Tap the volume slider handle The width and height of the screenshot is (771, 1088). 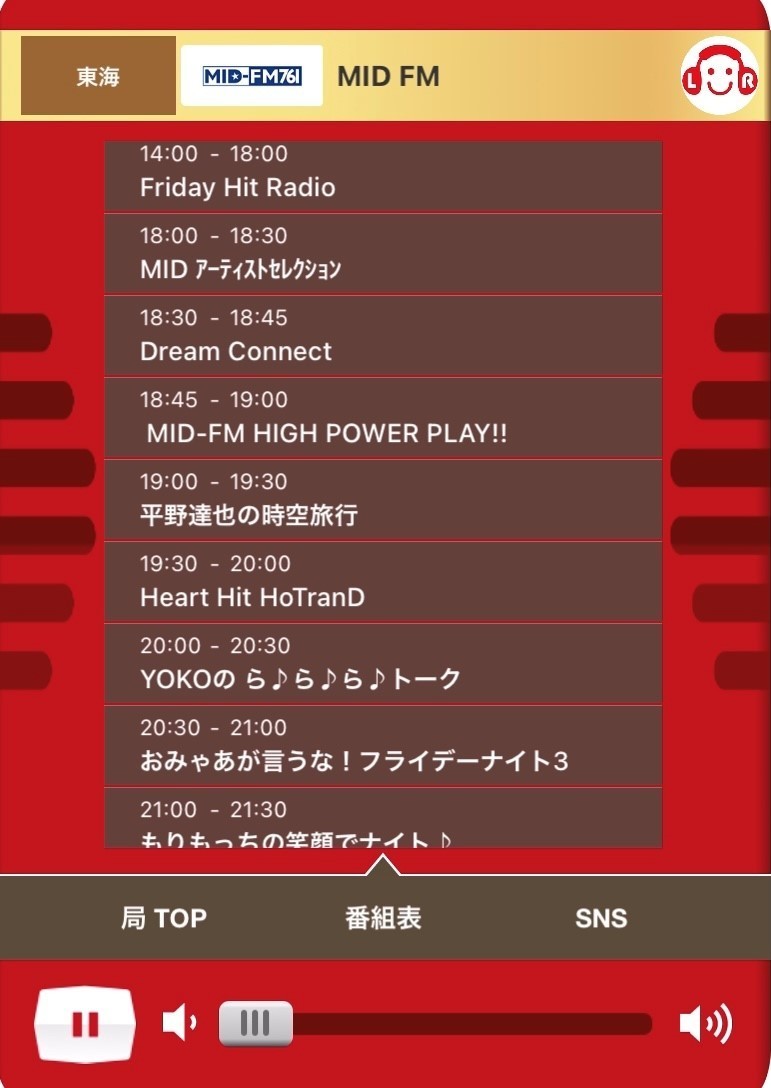point(256,1023)
